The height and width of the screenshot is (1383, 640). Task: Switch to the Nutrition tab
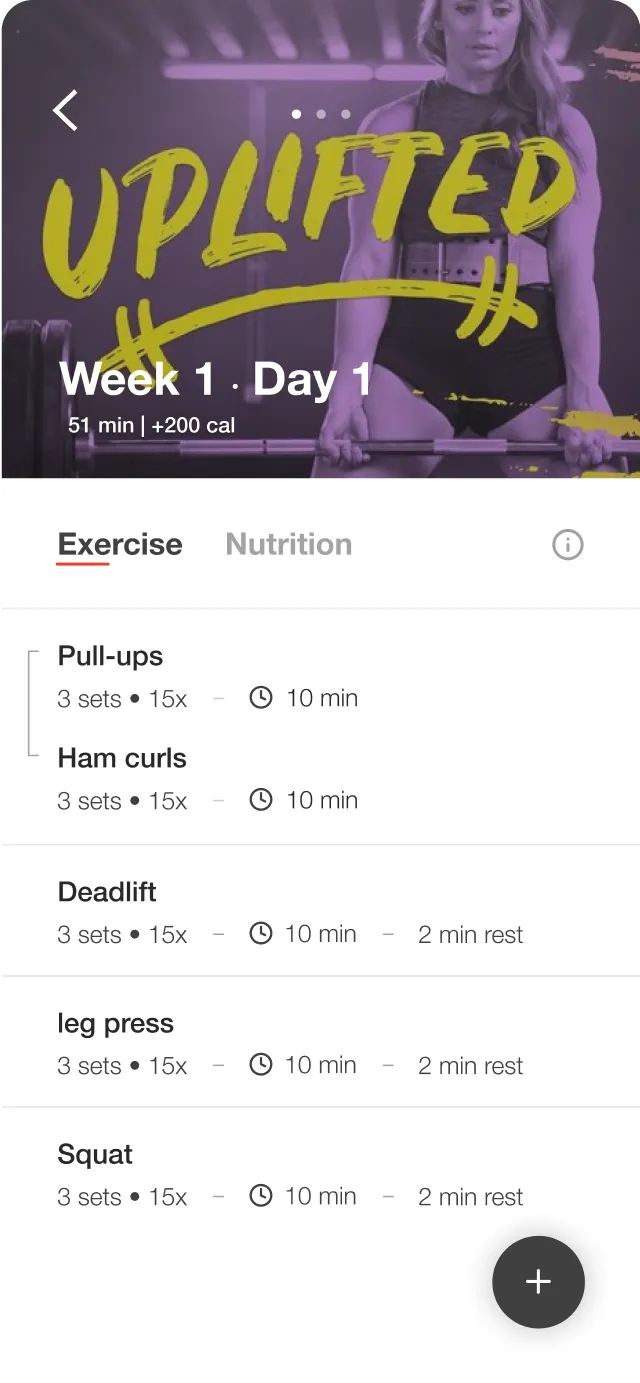(289, 544)
